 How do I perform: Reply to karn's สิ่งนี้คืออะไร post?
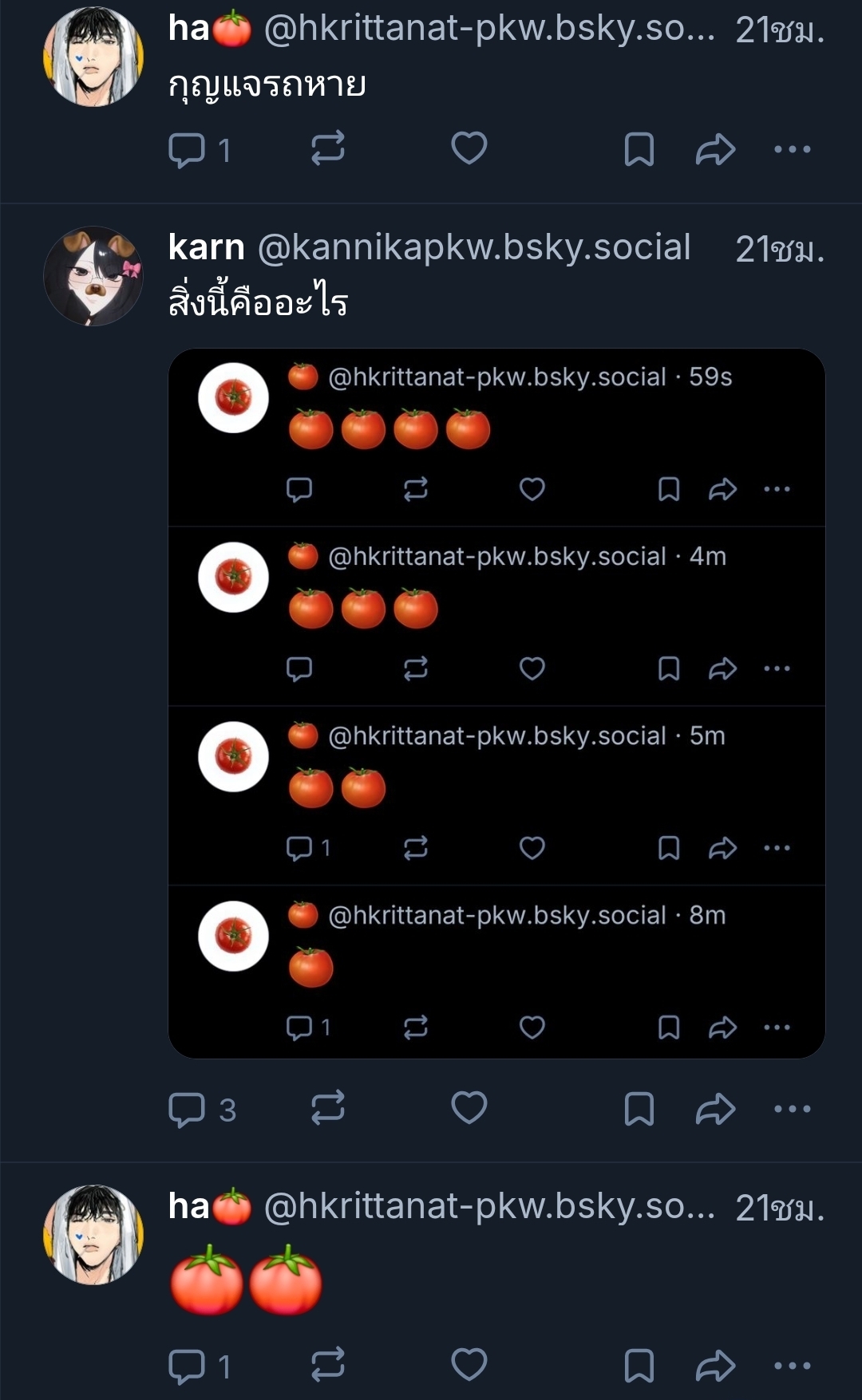pyautogui.click(x=187, y=1109)
